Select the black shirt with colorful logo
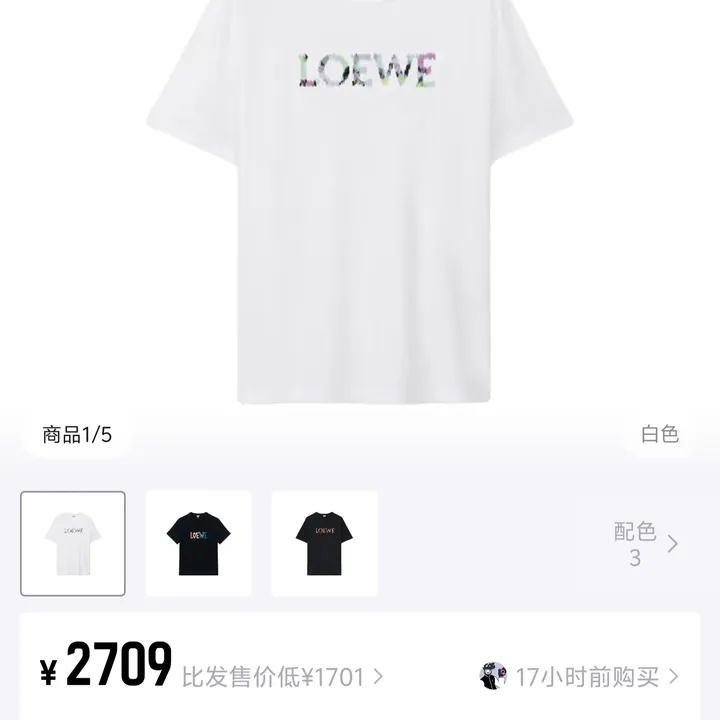Image resolution: width=720 pixels, height=720 pixels. pyautogui.click(x=198, y=543)
